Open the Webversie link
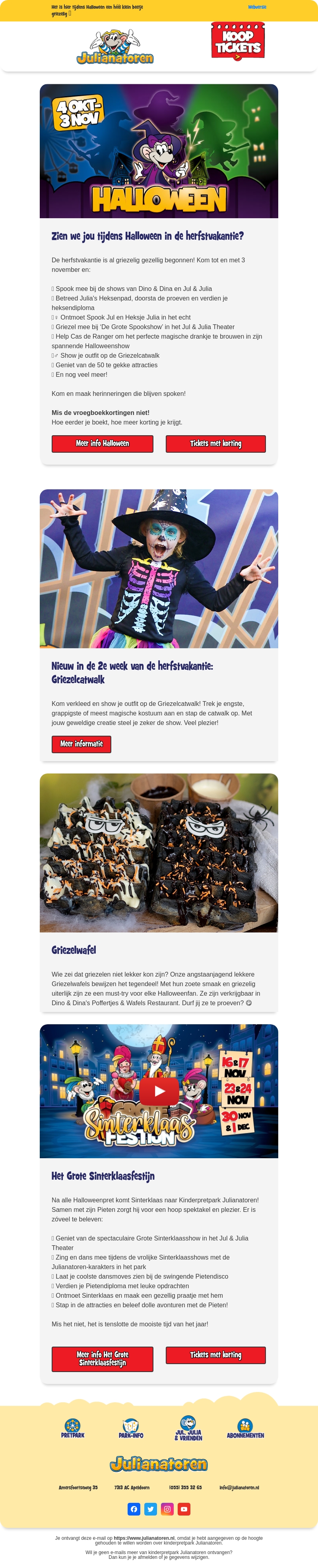Screen dimensions: 318x1568 pos(256,7)
